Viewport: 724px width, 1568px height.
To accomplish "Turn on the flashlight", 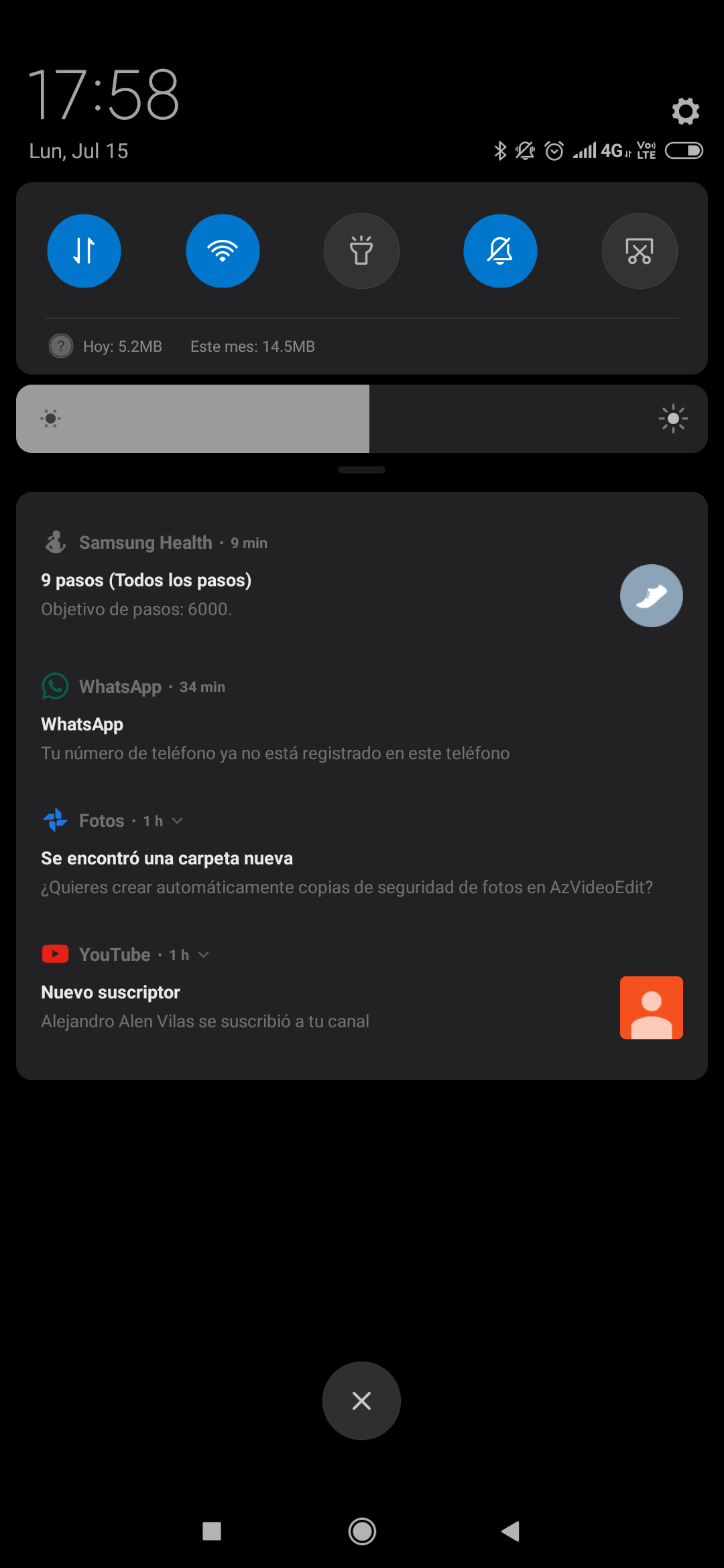I will coord(361,251).
